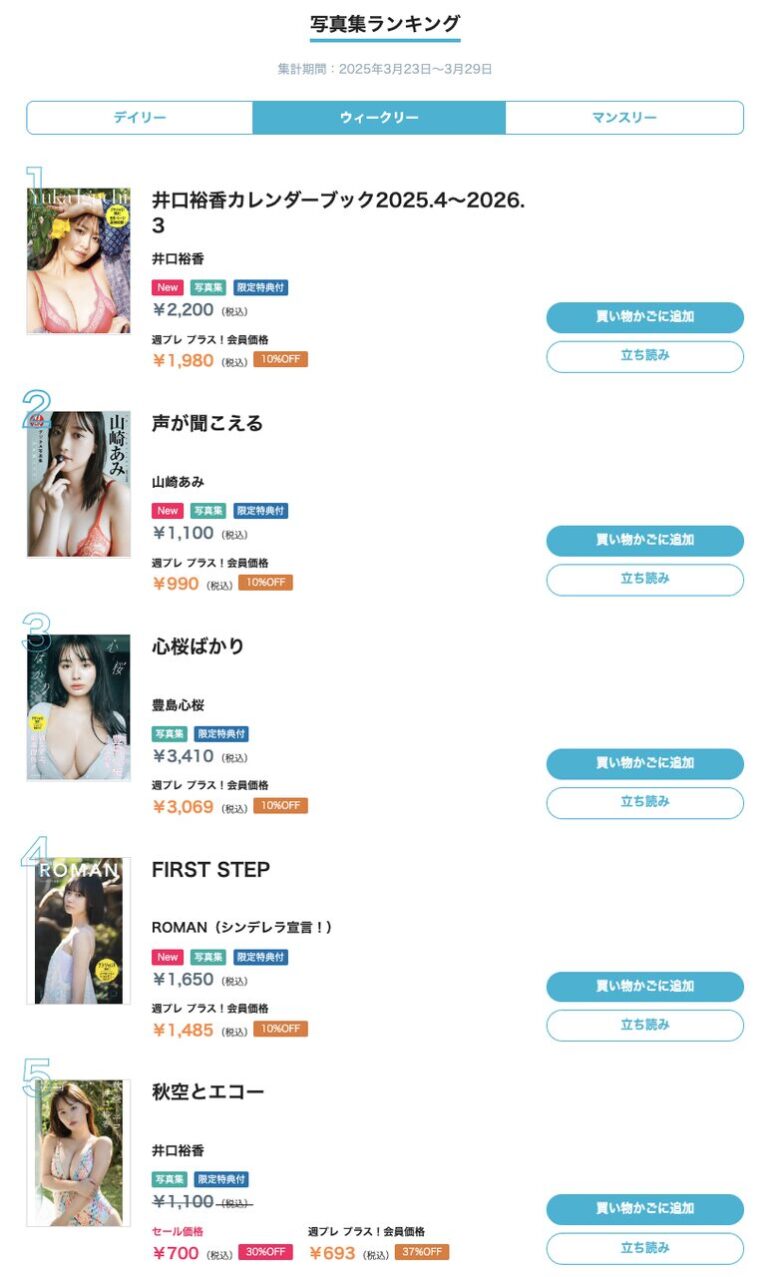Viewport: 780px width, 1277px height.
Task: Add 心桜ばかり to shopping cart
Action: pos(645,763)
